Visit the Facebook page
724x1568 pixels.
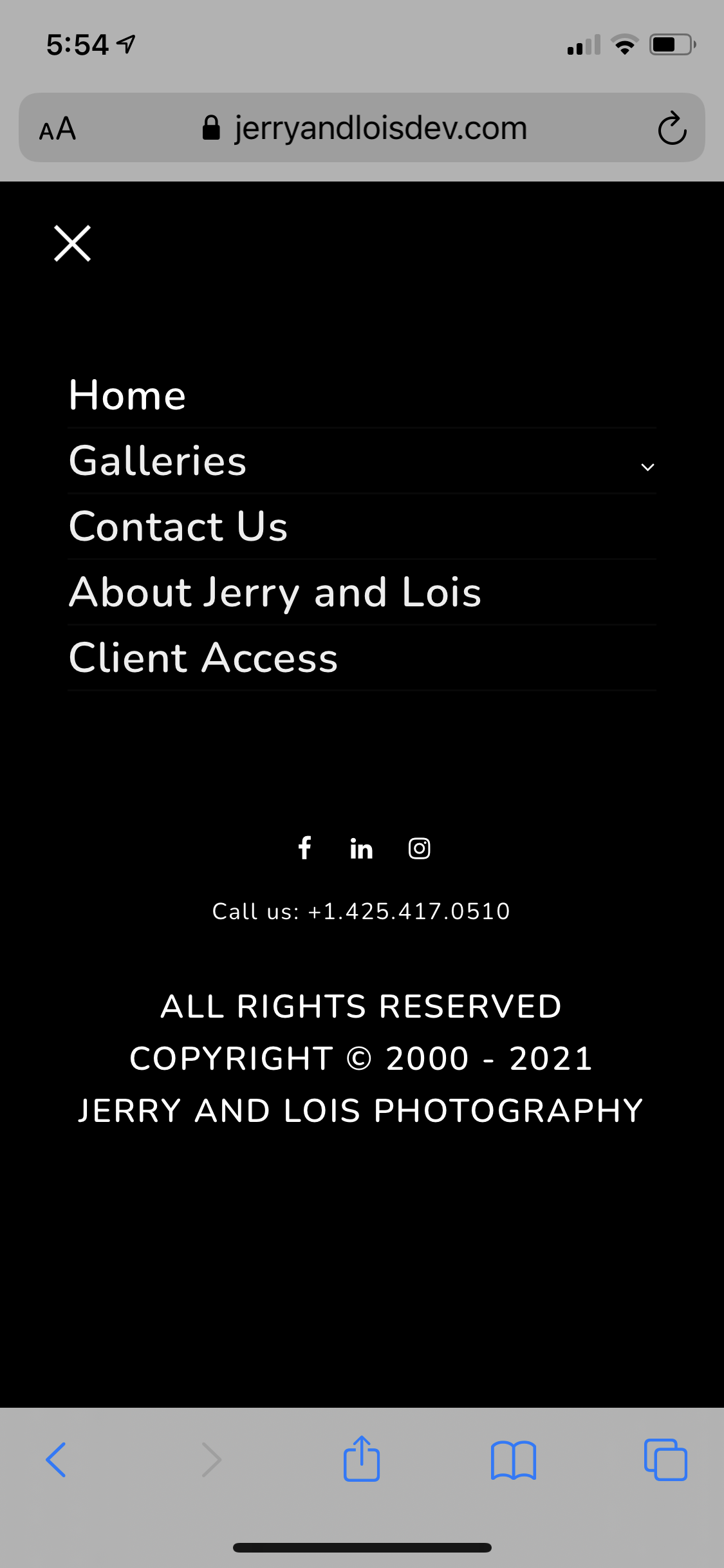click(x=305, y=848)
